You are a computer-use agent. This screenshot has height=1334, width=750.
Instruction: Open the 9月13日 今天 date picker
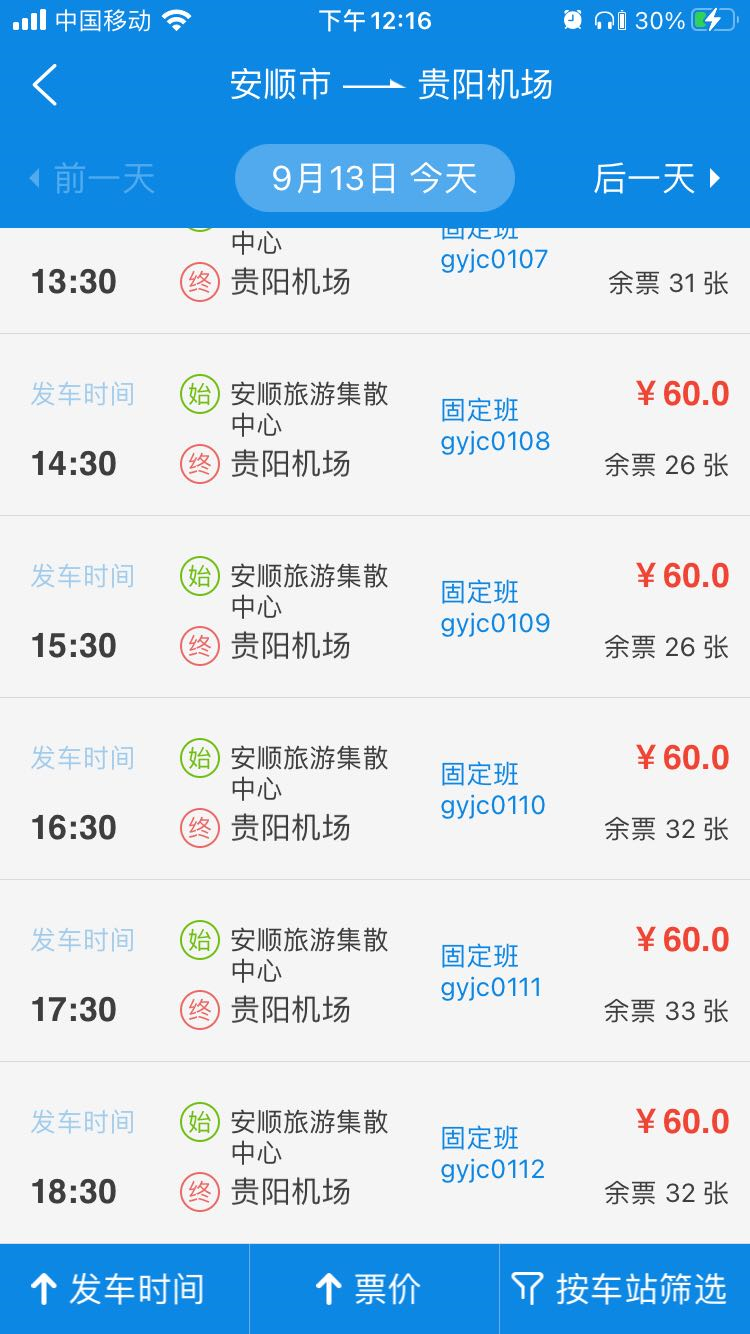point(375,179)
